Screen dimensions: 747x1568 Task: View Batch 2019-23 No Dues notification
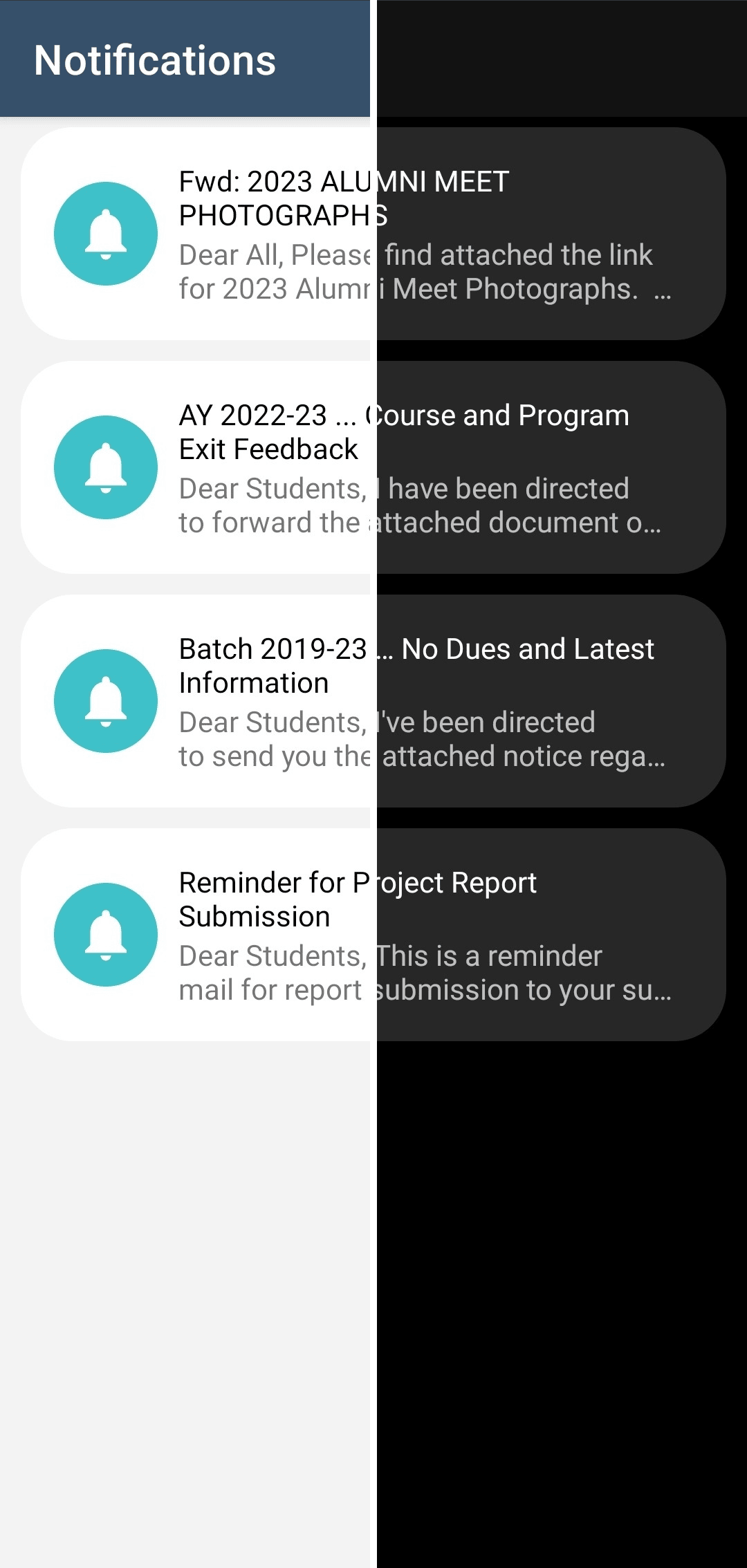(x=373, y=701)
